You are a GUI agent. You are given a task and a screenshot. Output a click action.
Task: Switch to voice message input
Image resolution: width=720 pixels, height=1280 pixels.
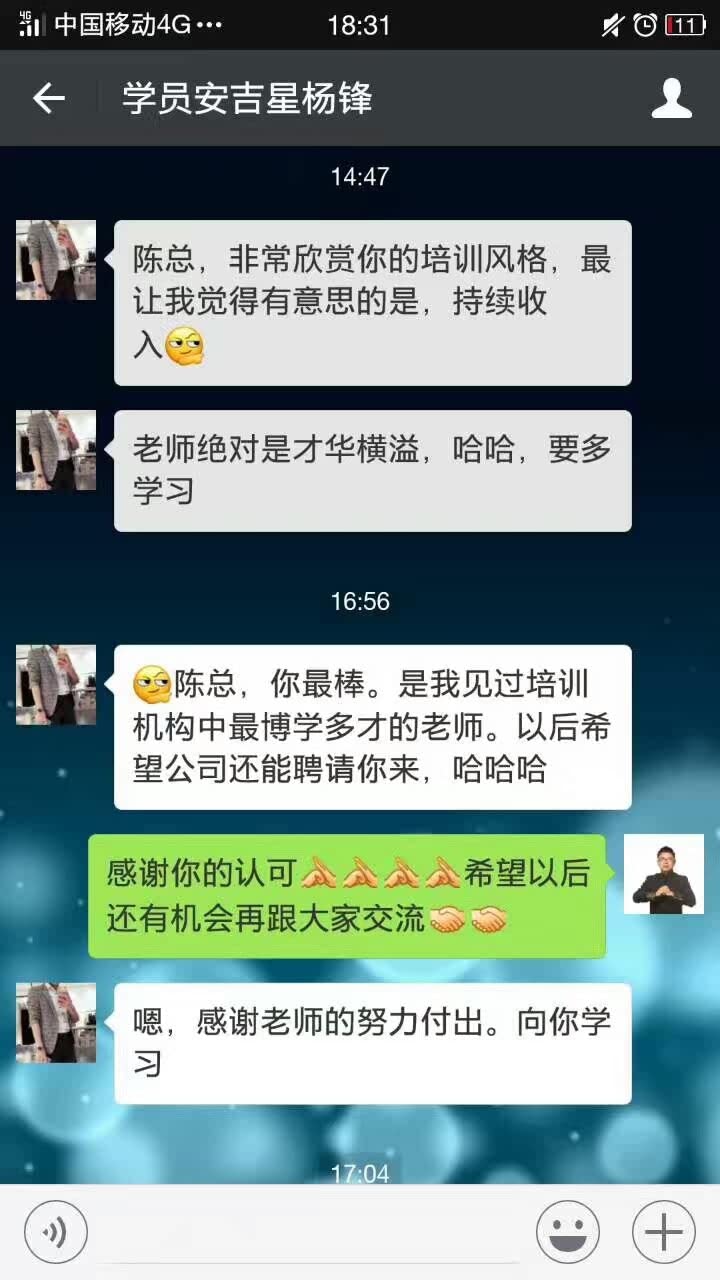(56, 1232)
